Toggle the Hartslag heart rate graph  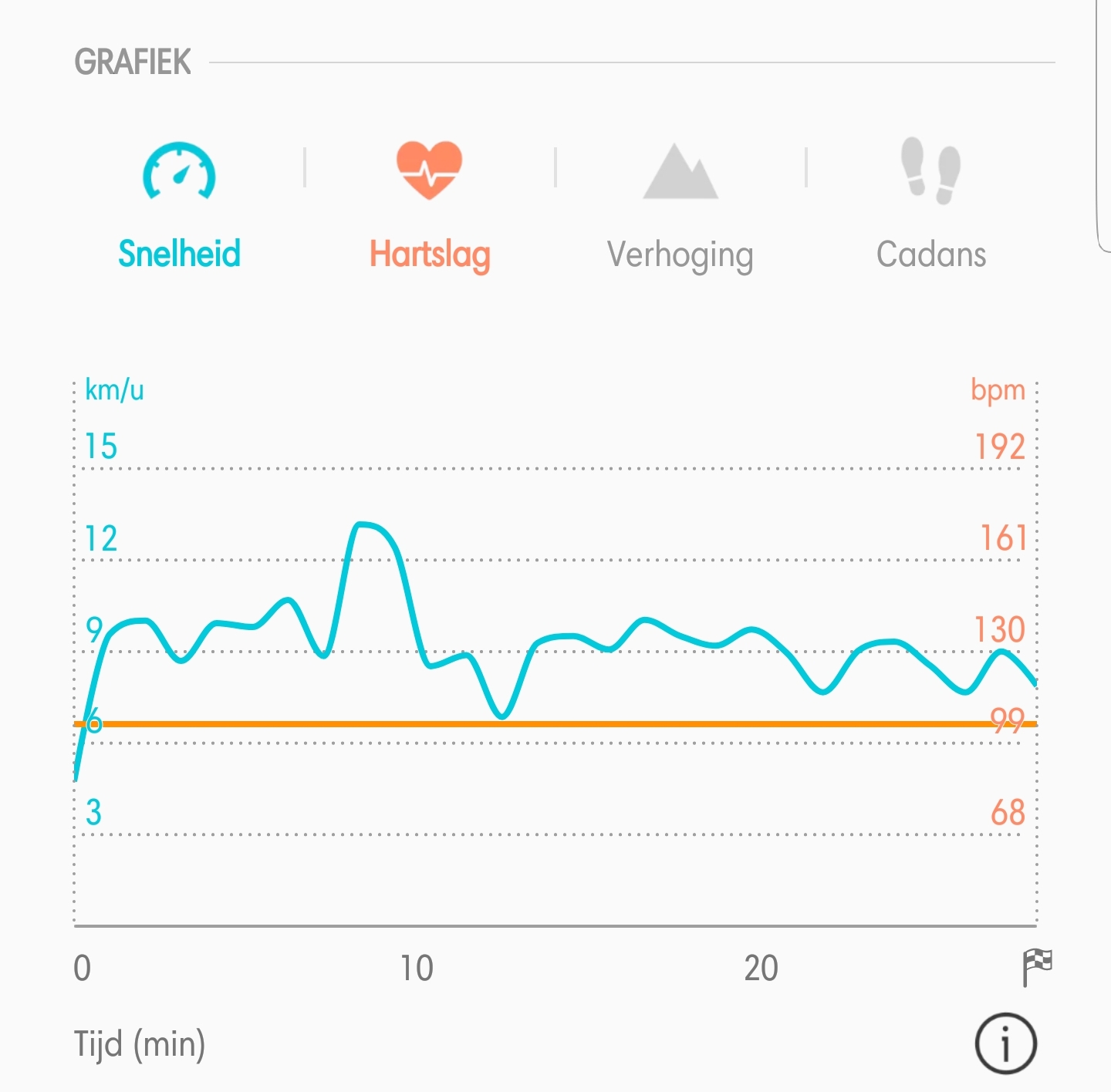(430, 204)
